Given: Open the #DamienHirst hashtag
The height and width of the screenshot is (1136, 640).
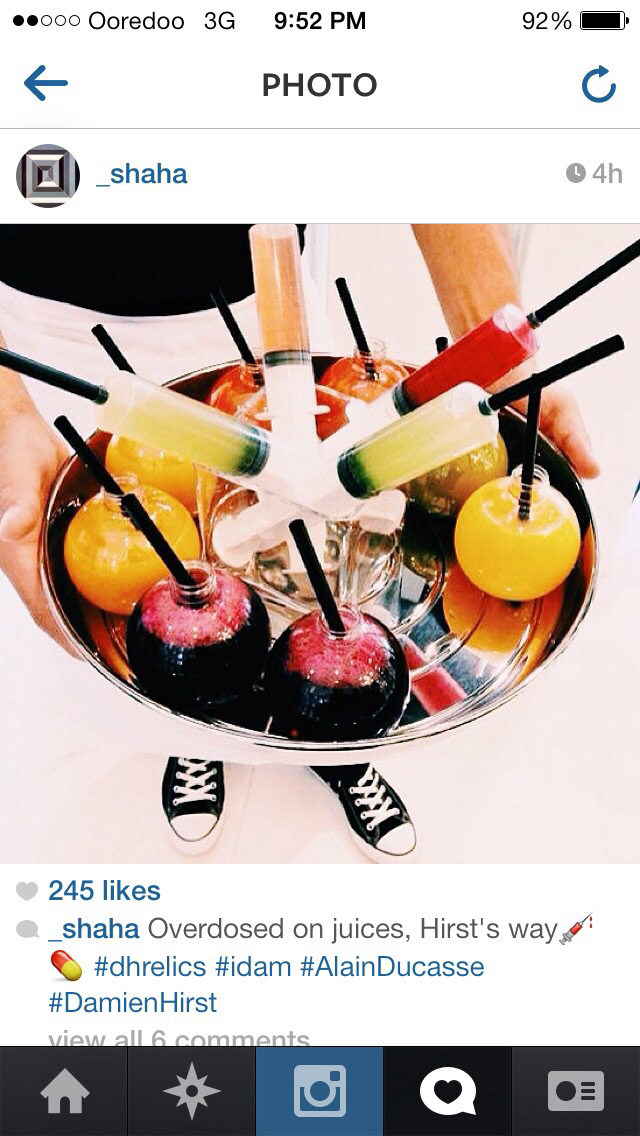Looking at the screenshot, I should (132, 1002).
